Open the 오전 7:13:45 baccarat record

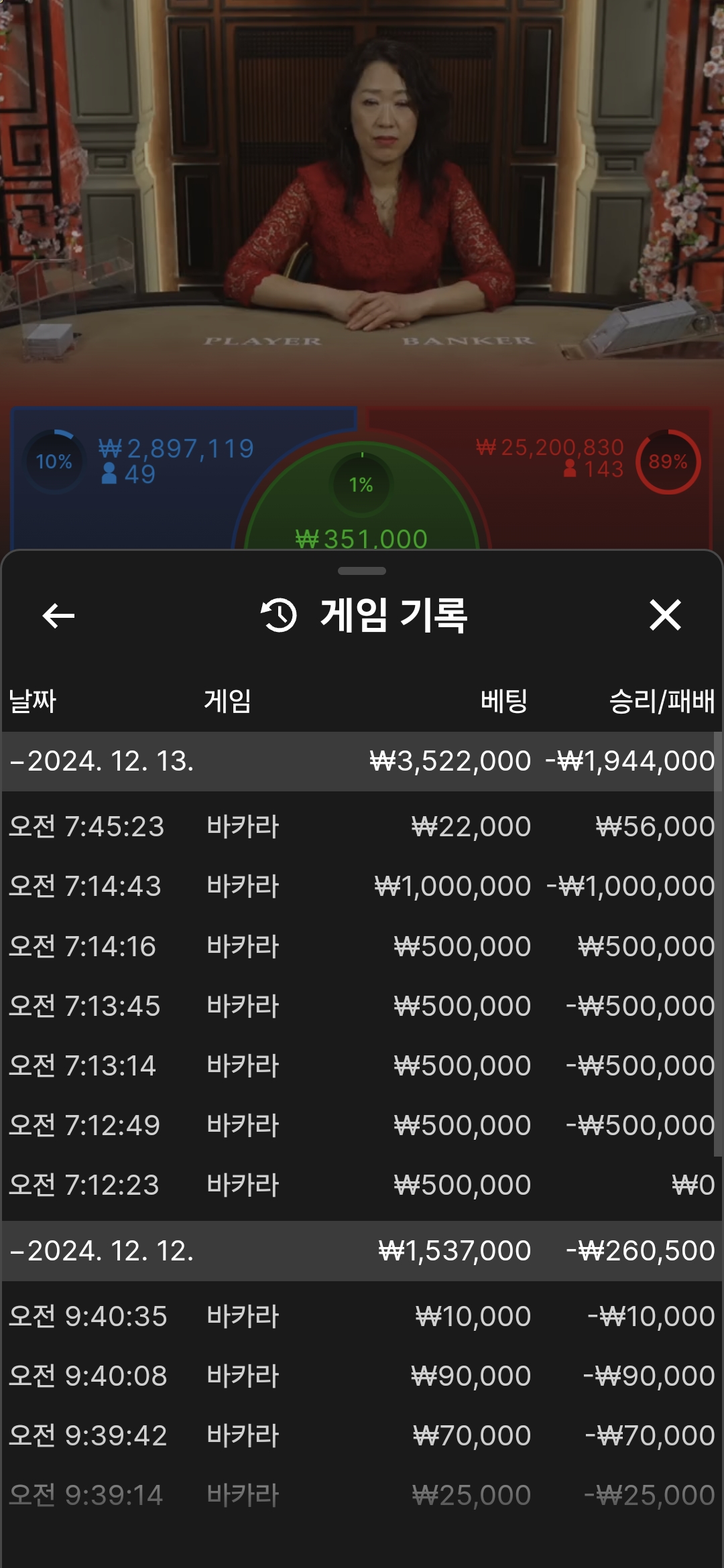coord(361,1006)
